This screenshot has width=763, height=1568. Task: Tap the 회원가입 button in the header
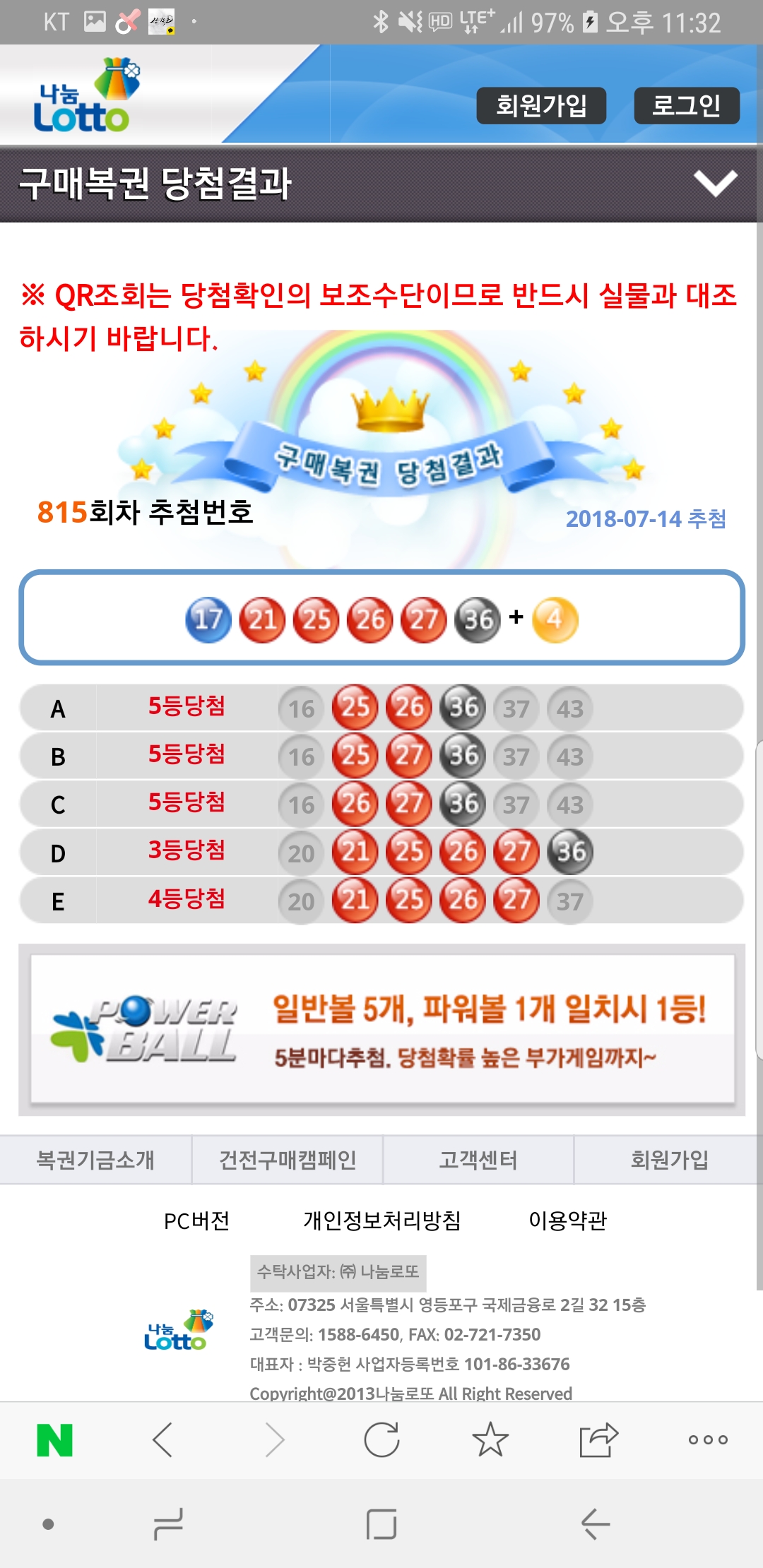(541, 106)
